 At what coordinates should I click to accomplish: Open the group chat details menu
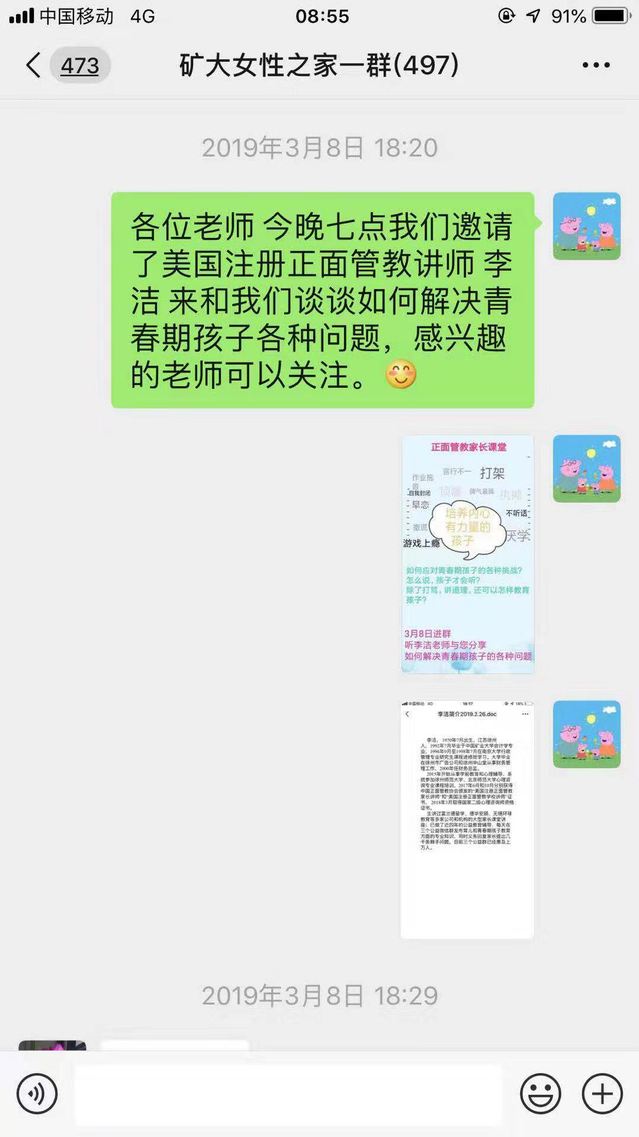[595, 66]
